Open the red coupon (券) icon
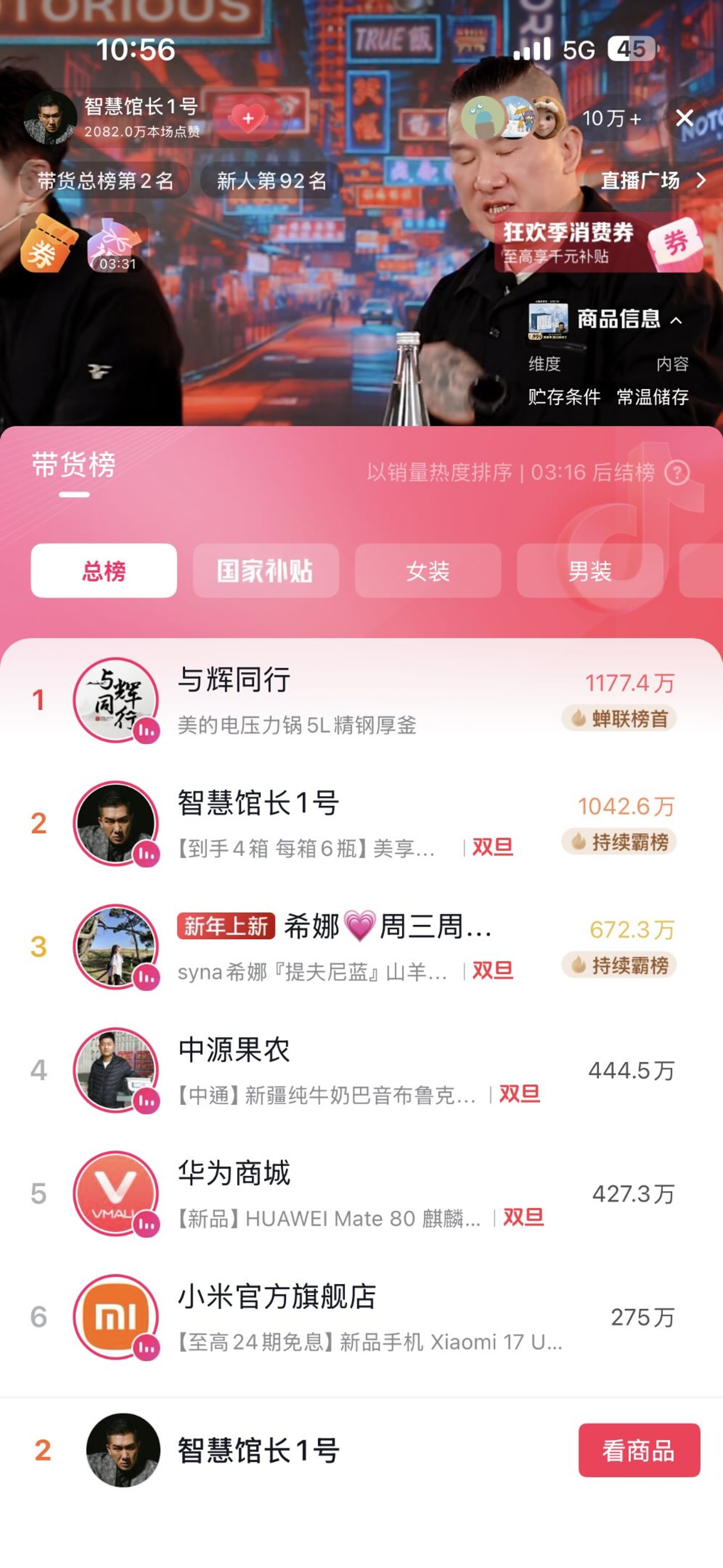The image size is (723, 1568). (x=49, y=244)
